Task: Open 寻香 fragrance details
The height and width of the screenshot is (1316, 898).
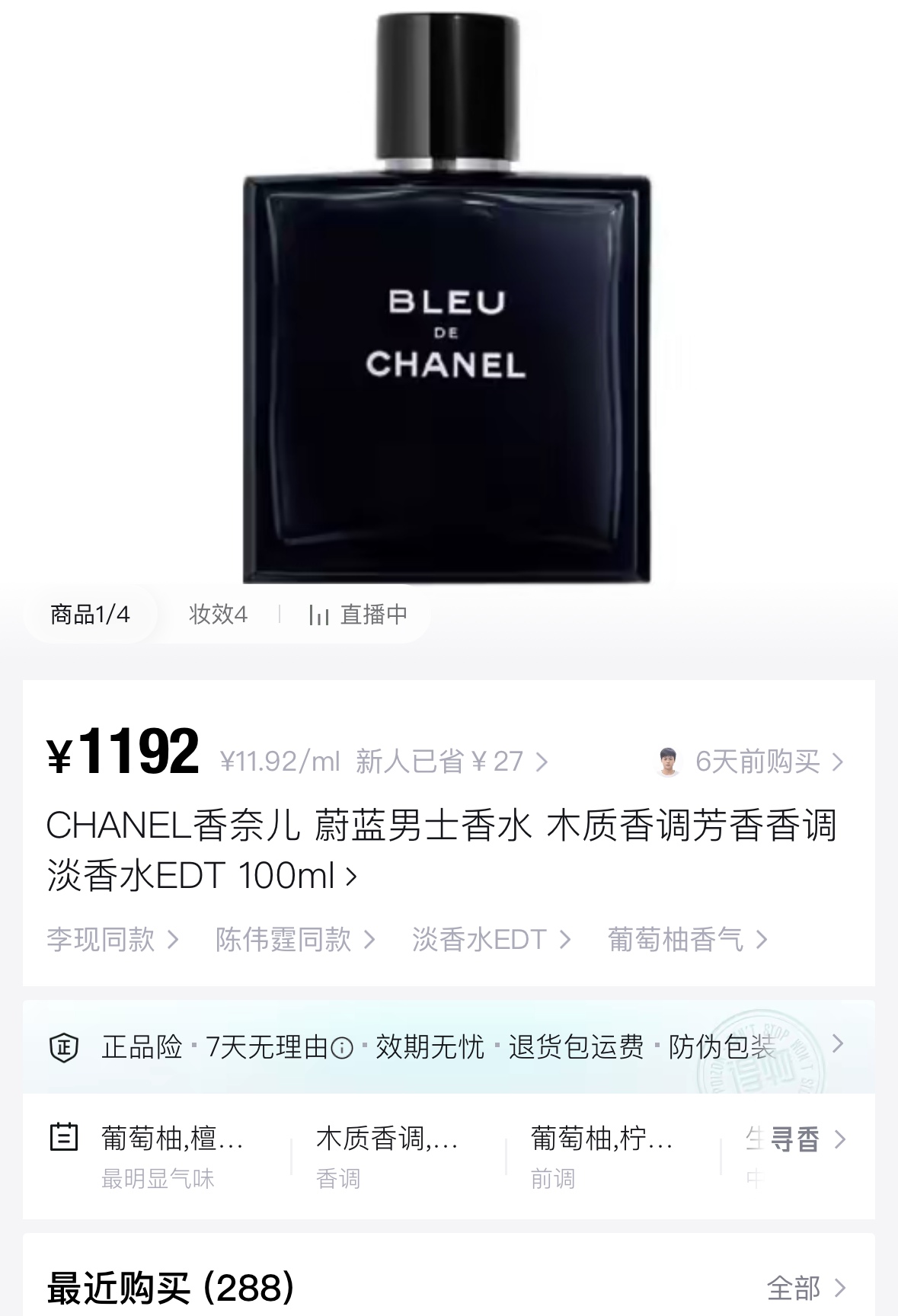Action: pyautogui.click(x=807, y=1139)
